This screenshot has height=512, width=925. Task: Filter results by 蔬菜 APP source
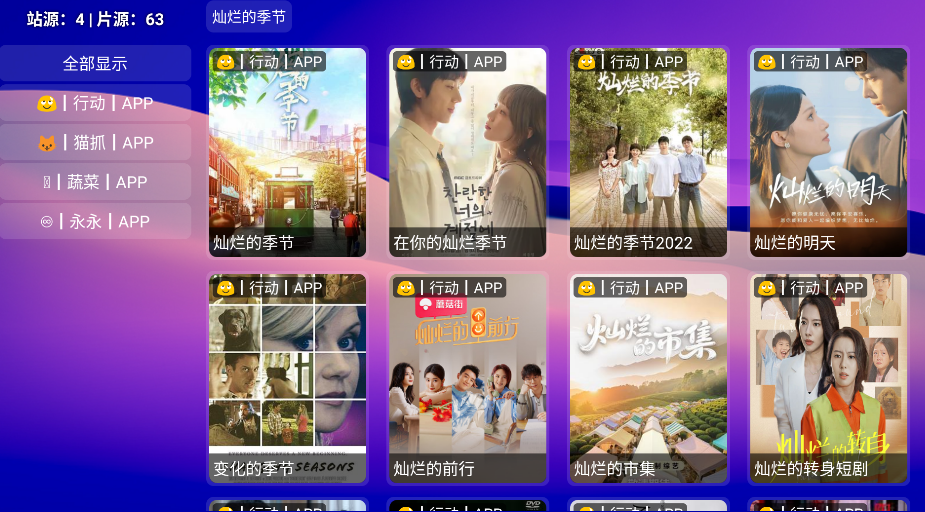pyautogui.click(x=95, y=182)
